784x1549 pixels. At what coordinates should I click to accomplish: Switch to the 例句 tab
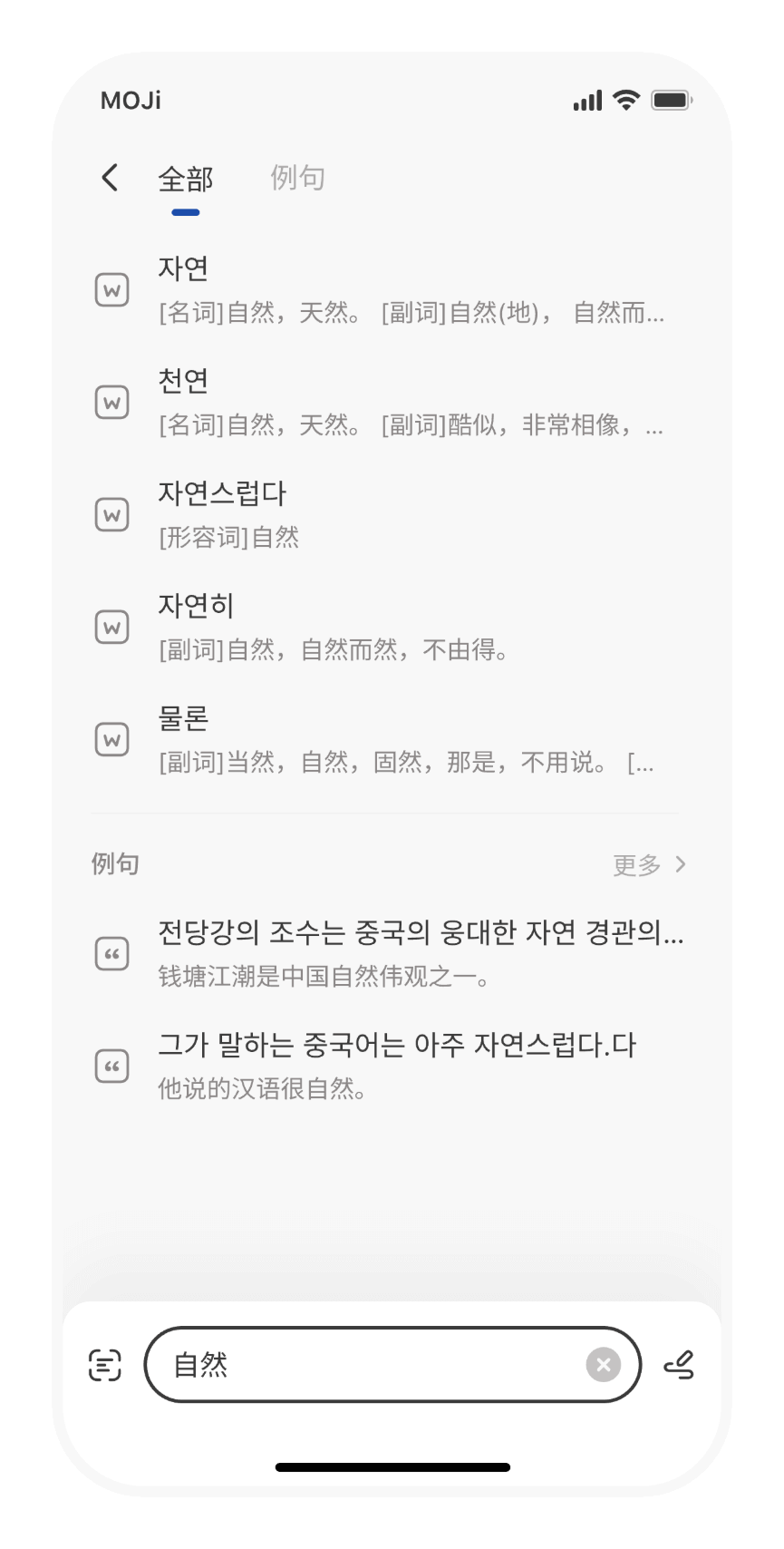297,178
